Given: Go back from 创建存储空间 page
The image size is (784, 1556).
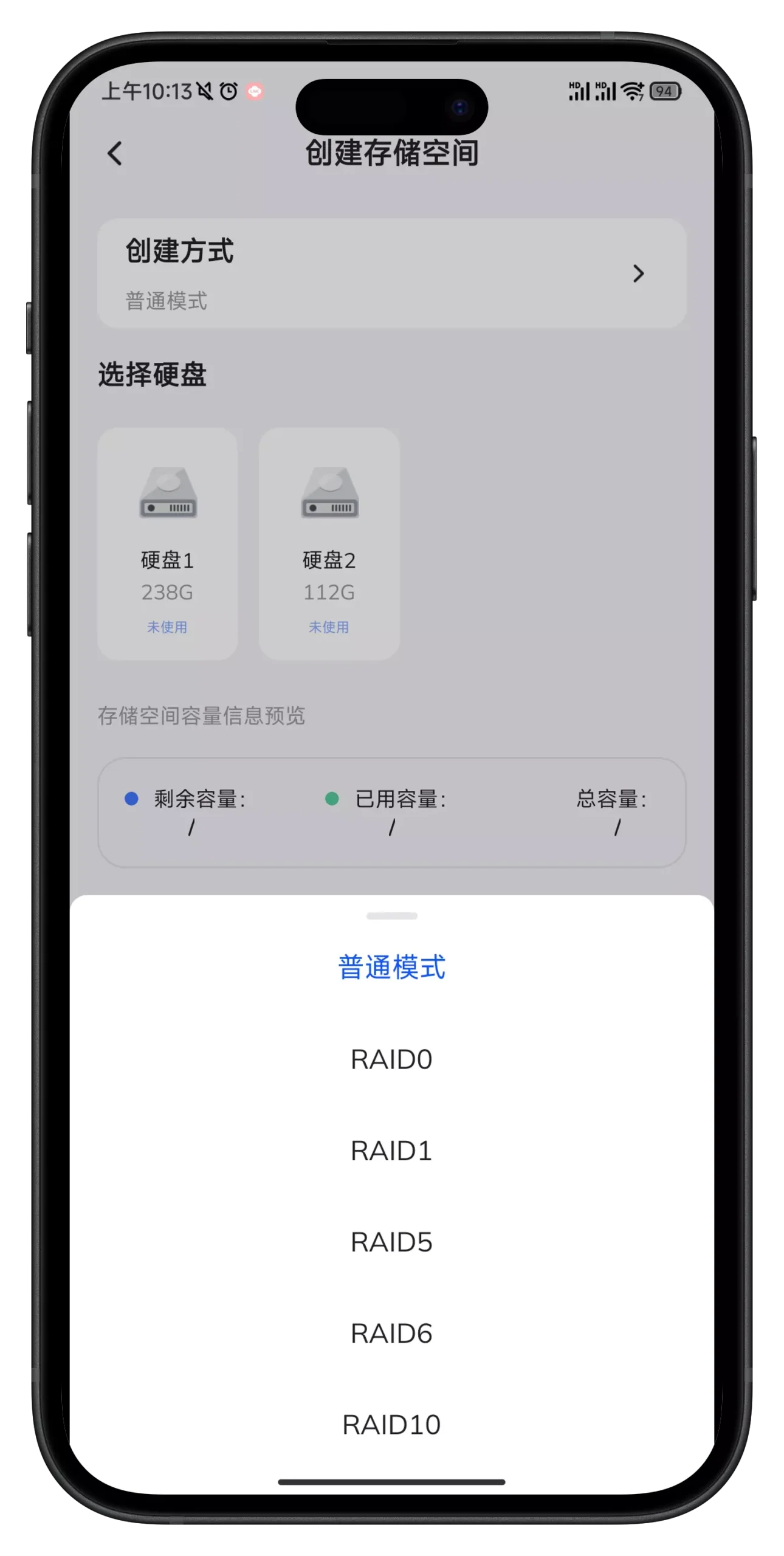Looking at the screenshot, I should (x=115, y=153).
